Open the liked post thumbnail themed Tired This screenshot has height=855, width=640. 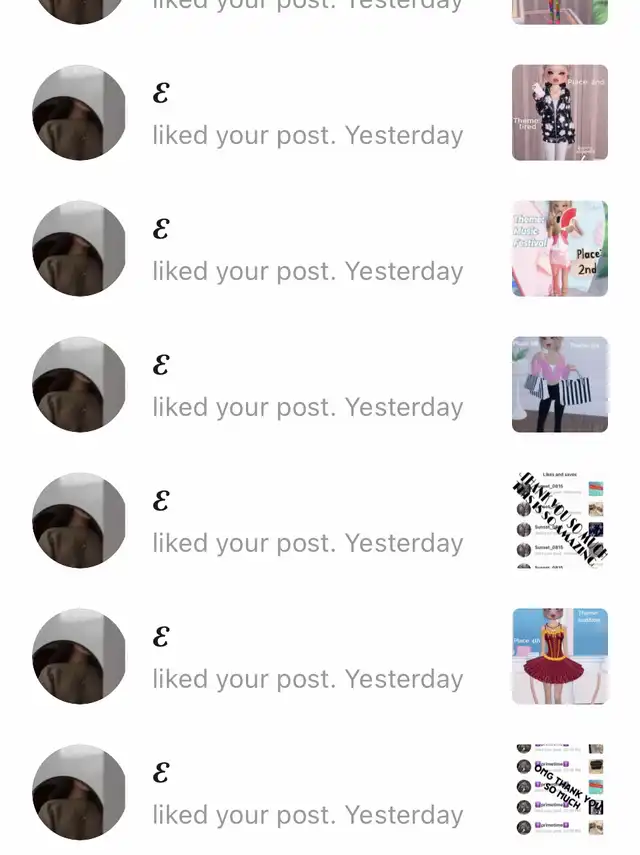pos(559,113)
